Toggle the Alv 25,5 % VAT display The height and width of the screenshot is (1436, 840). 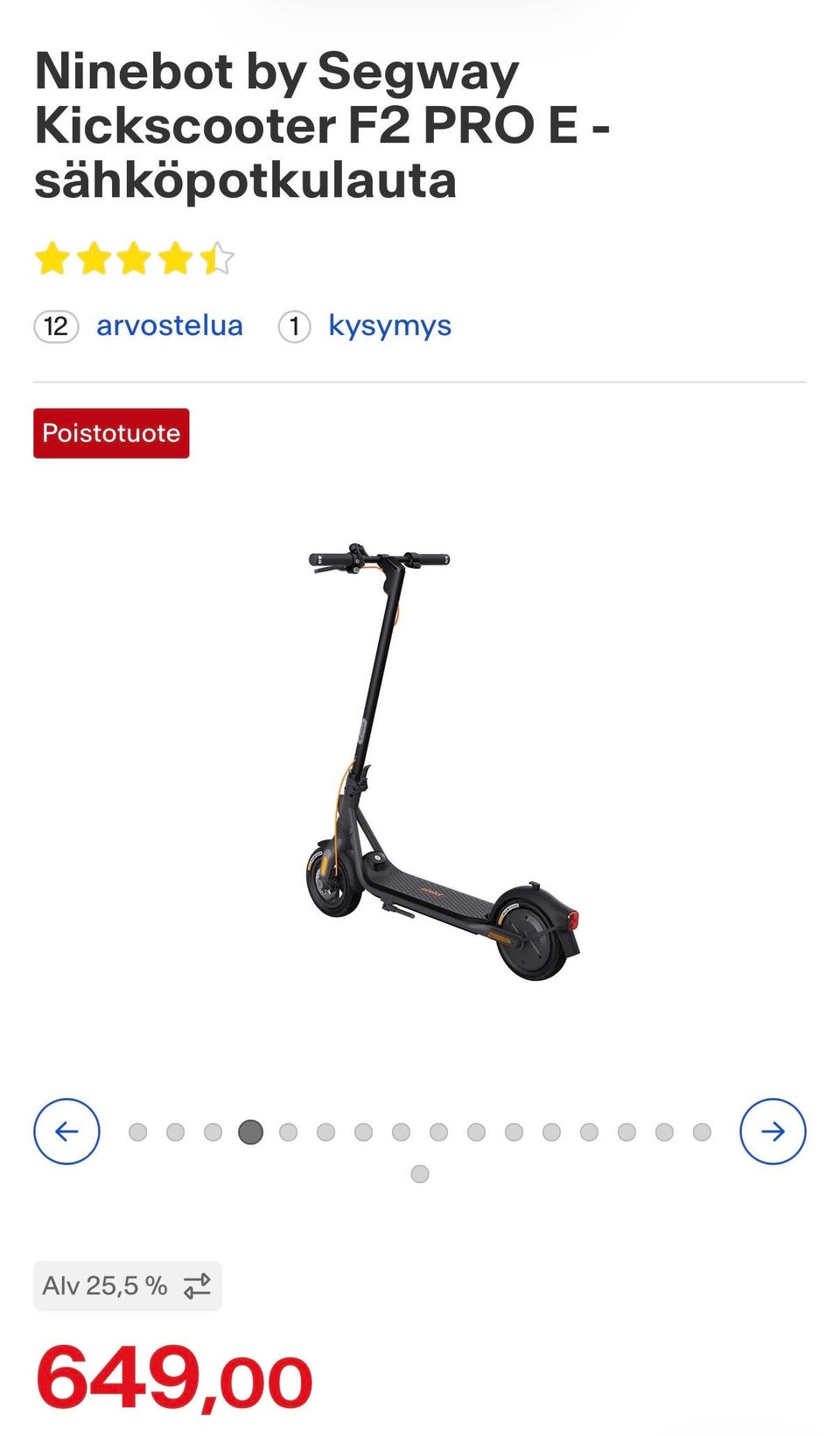pos(127,1285)
